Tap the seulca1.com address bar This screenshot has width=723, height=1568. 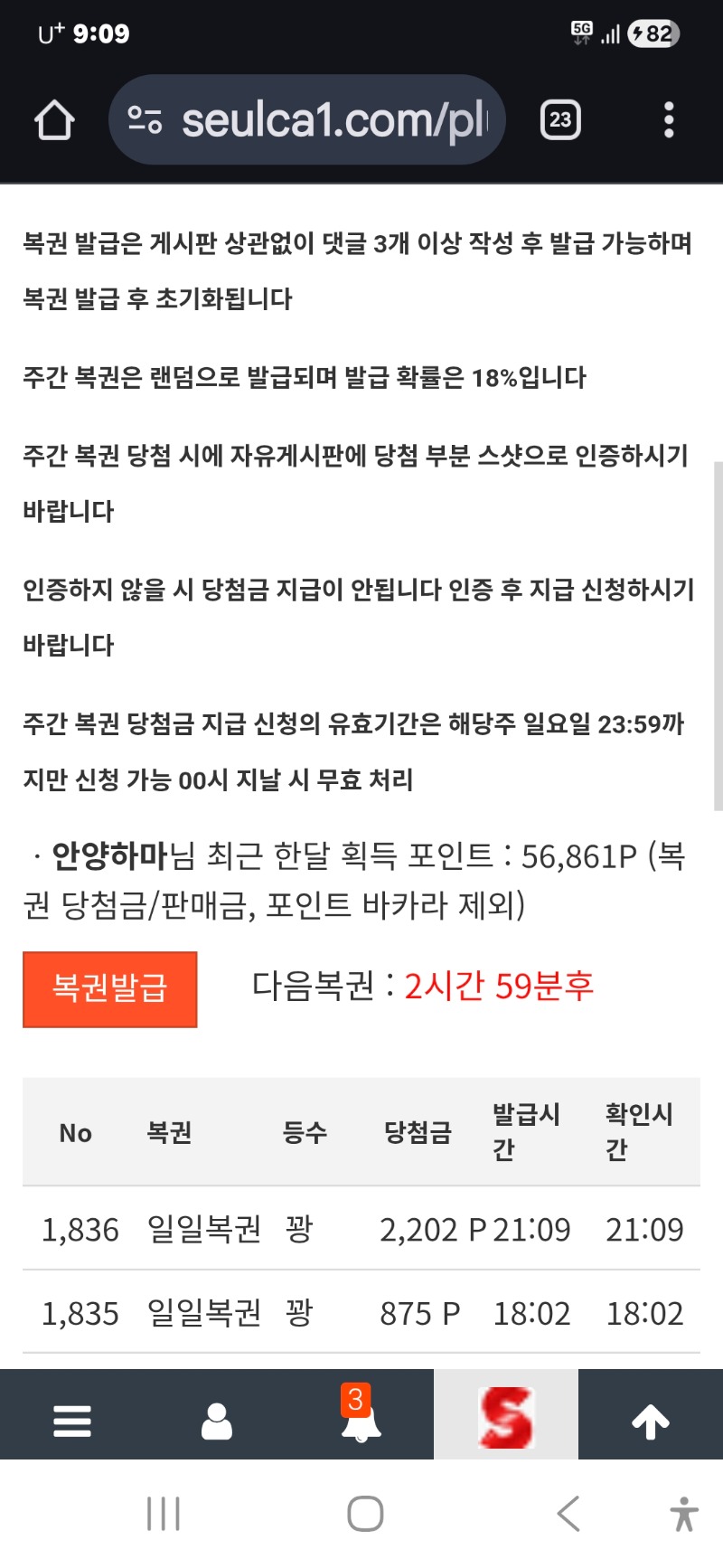click(307, 119)
